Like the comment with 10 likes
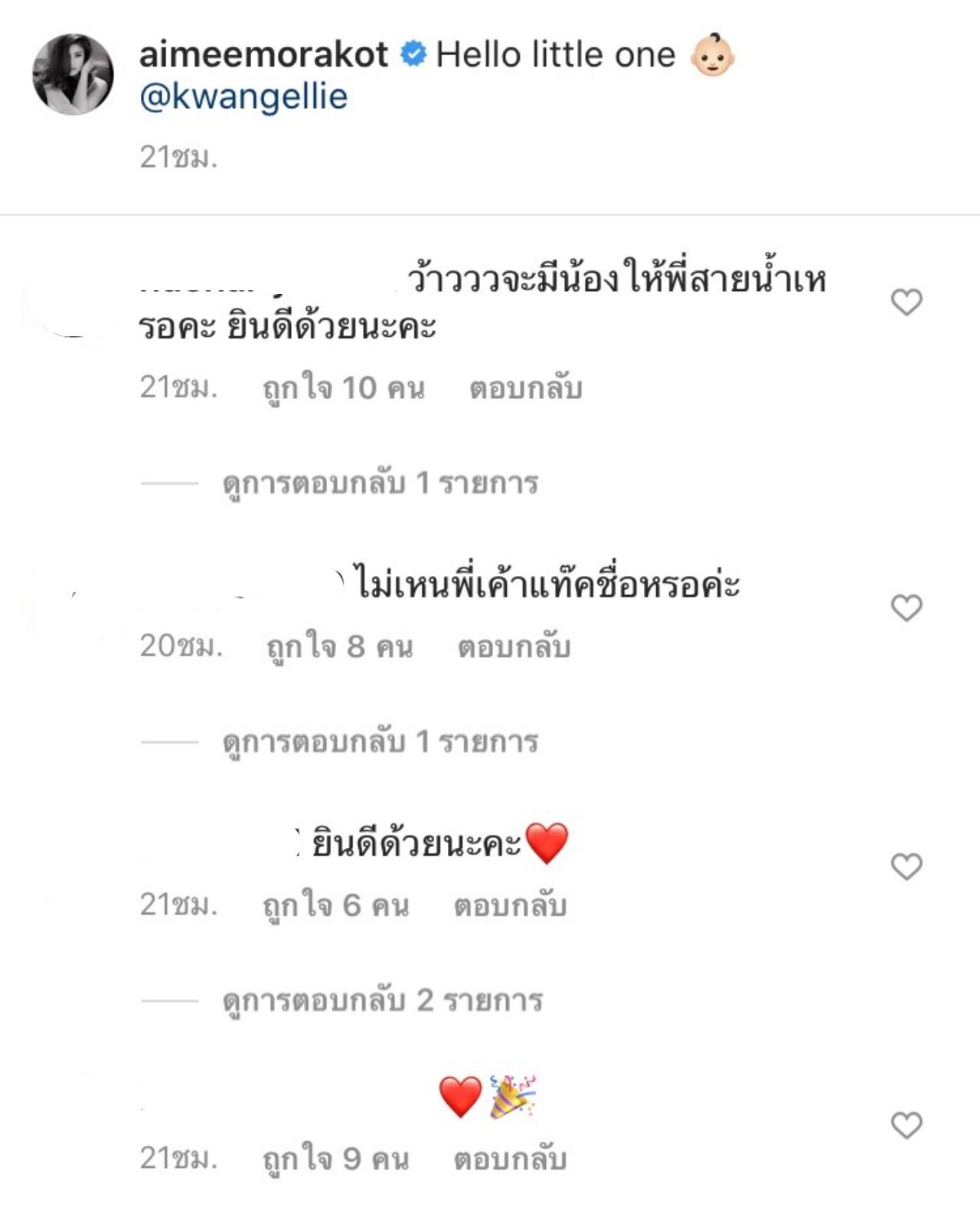Screen dimensions: 980x1214 [x=906, y=303]
